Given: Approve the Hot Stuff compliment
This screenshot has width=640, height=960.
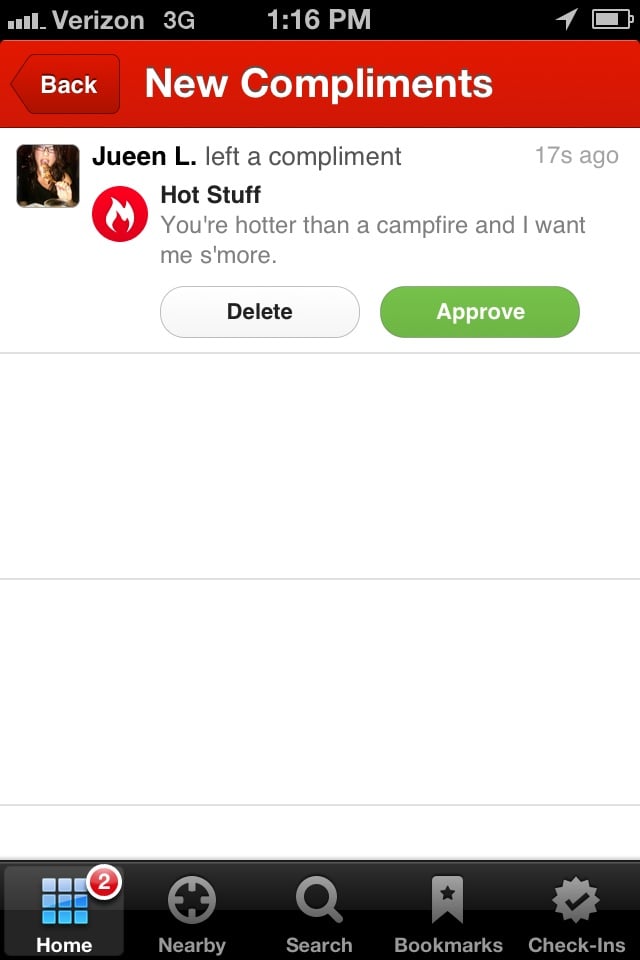Looking at the screenshot, I should point(479,312).
